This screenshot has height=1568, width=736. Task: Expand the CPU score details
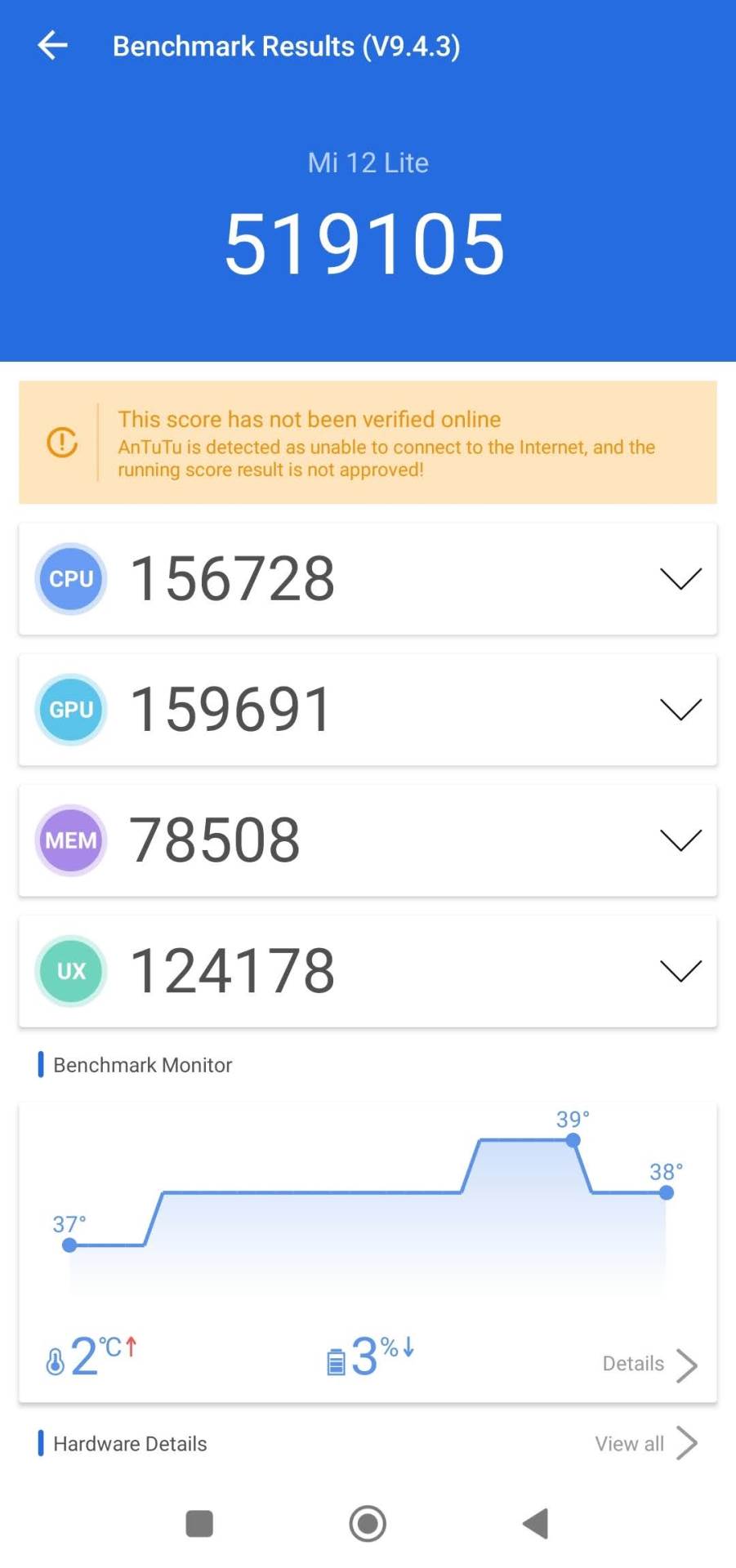coord(680,578)
